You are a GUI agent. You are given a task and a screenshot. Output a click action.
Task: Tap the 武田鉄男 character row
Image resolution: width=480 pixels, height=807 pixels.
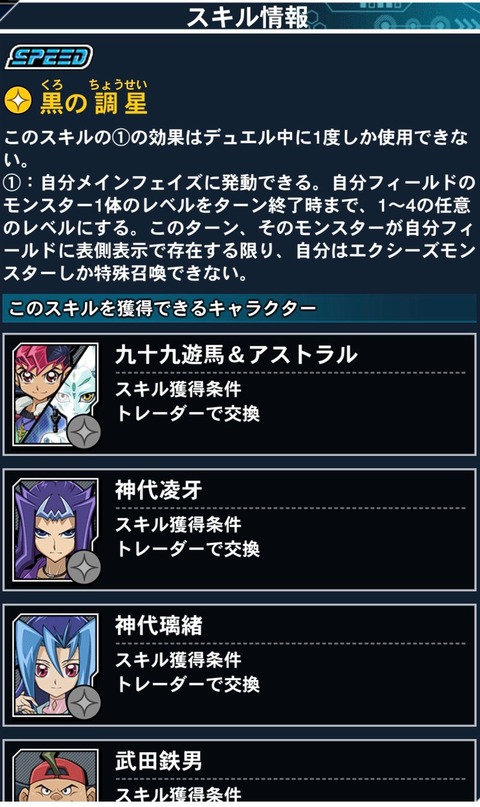coord(240,773)
